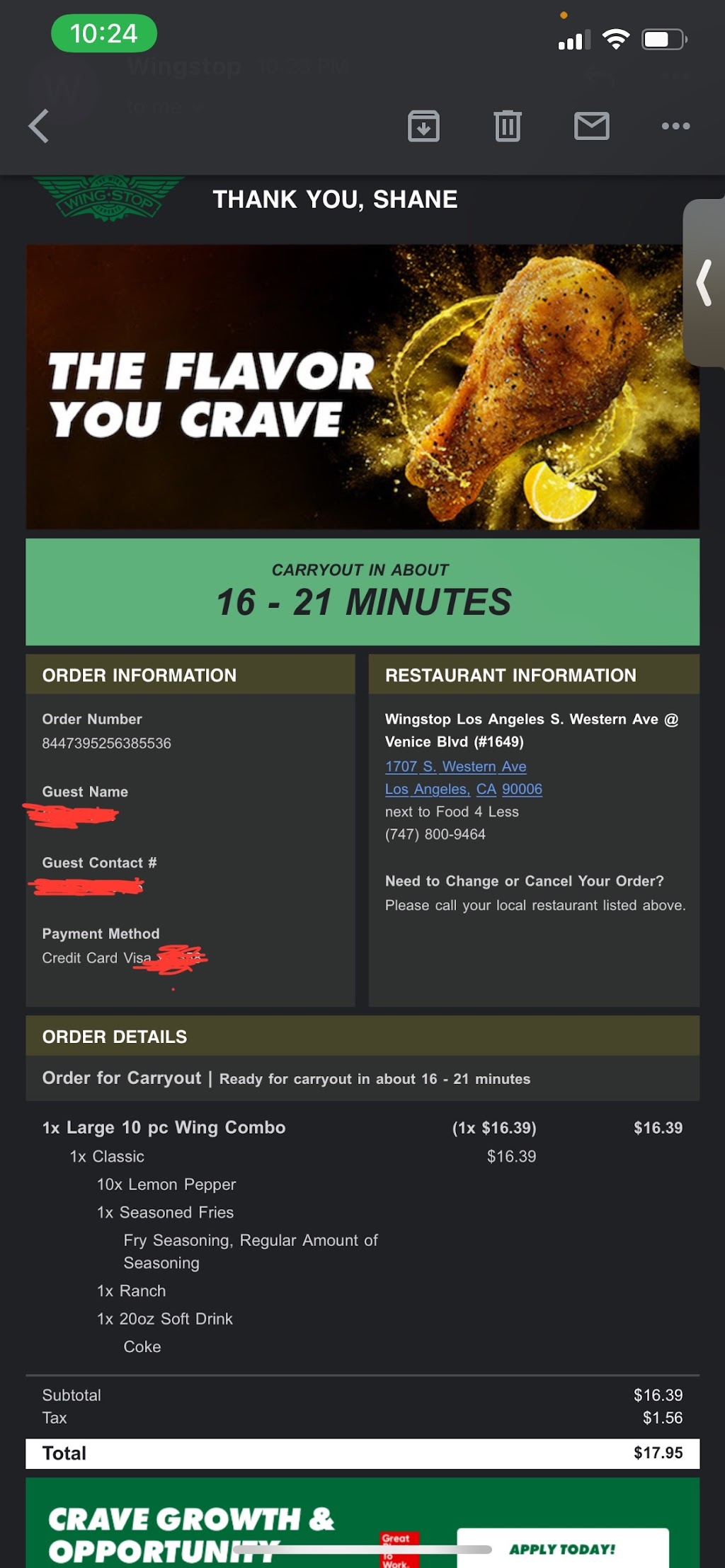Open the three-dot overflow menu
Image resolution: width=725 pixels, height=1568 pixels.
coord(675,126)
